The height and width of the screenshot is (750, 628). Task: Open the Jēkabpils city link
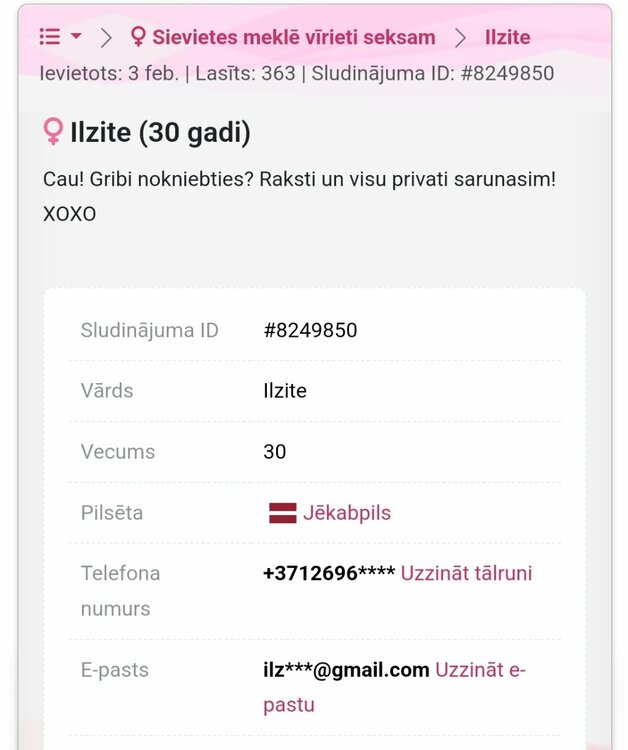pyautogui.click(x=346, y=513)
